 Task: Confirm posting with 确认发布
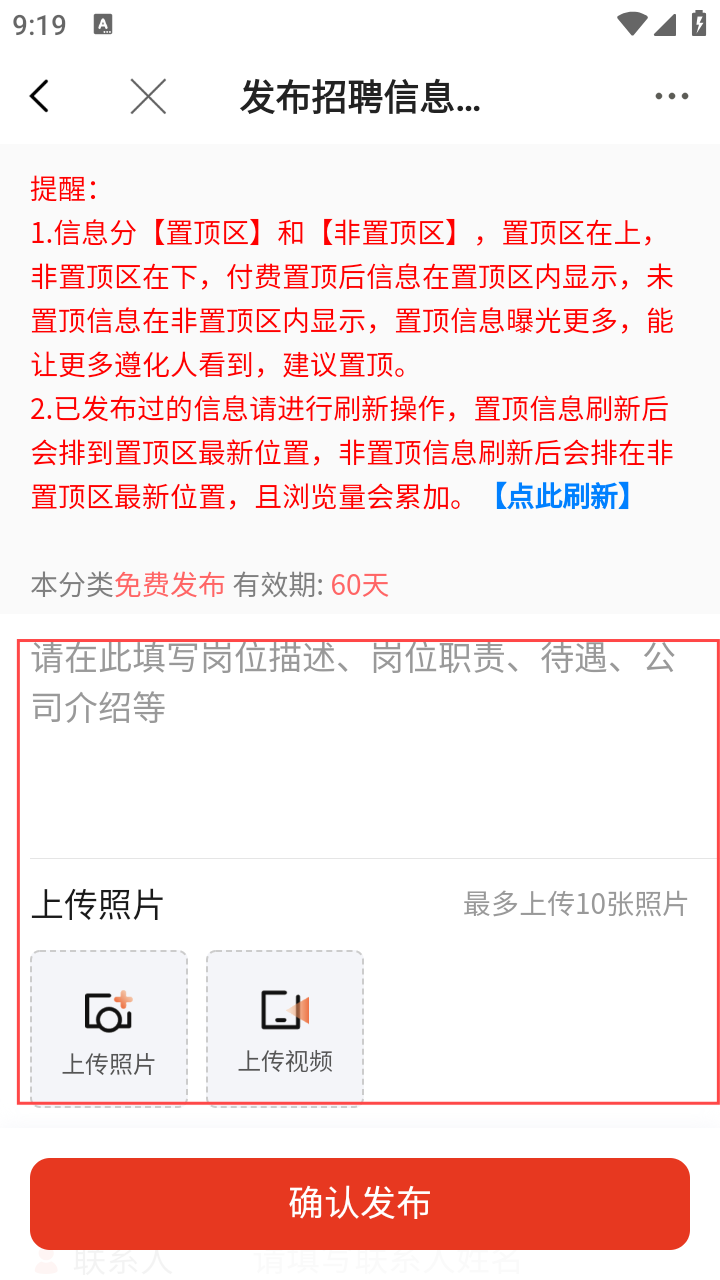tap(360, 1203)
